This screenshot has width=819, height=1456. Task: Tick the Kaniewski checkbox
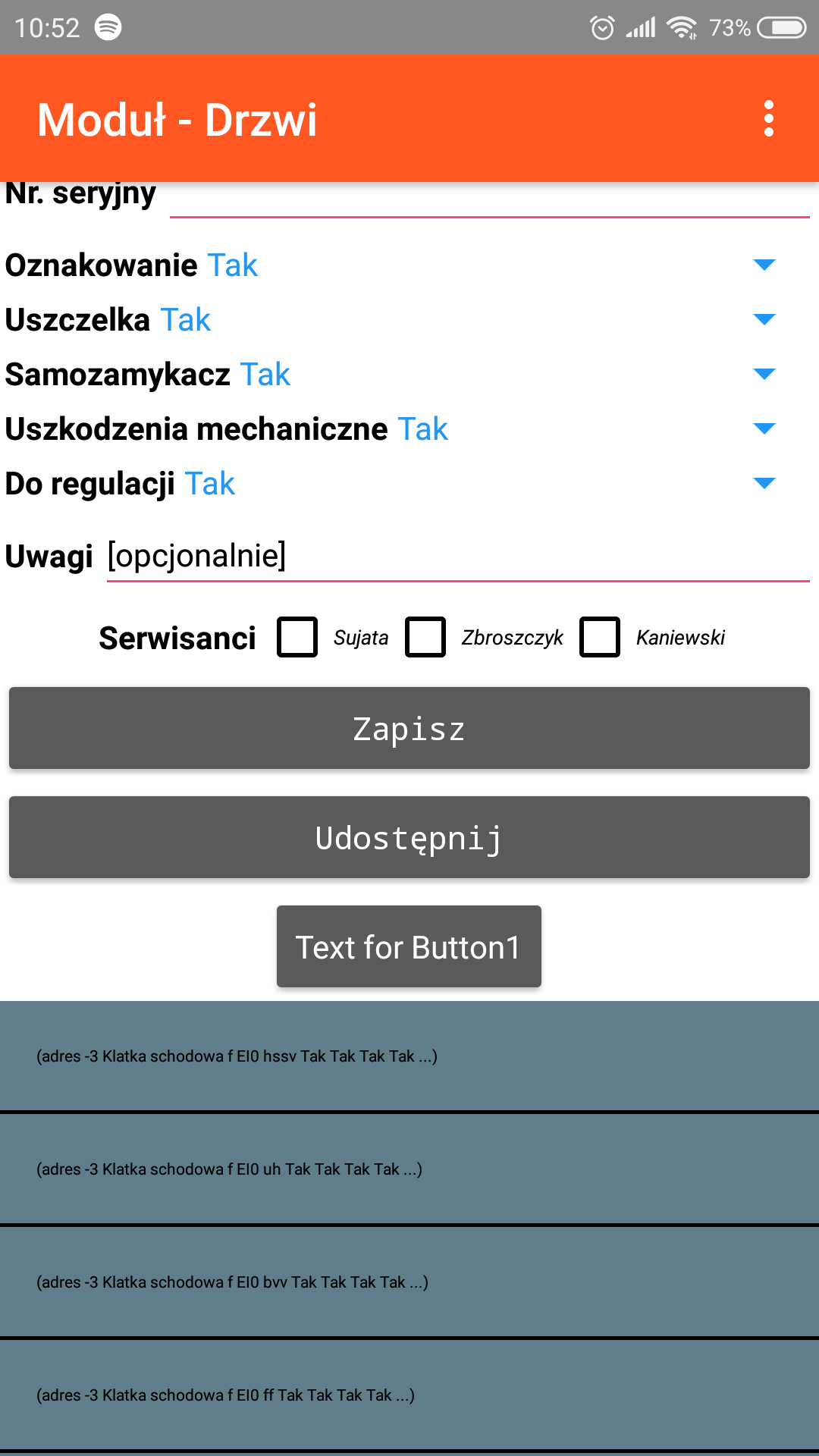[600, 637]
